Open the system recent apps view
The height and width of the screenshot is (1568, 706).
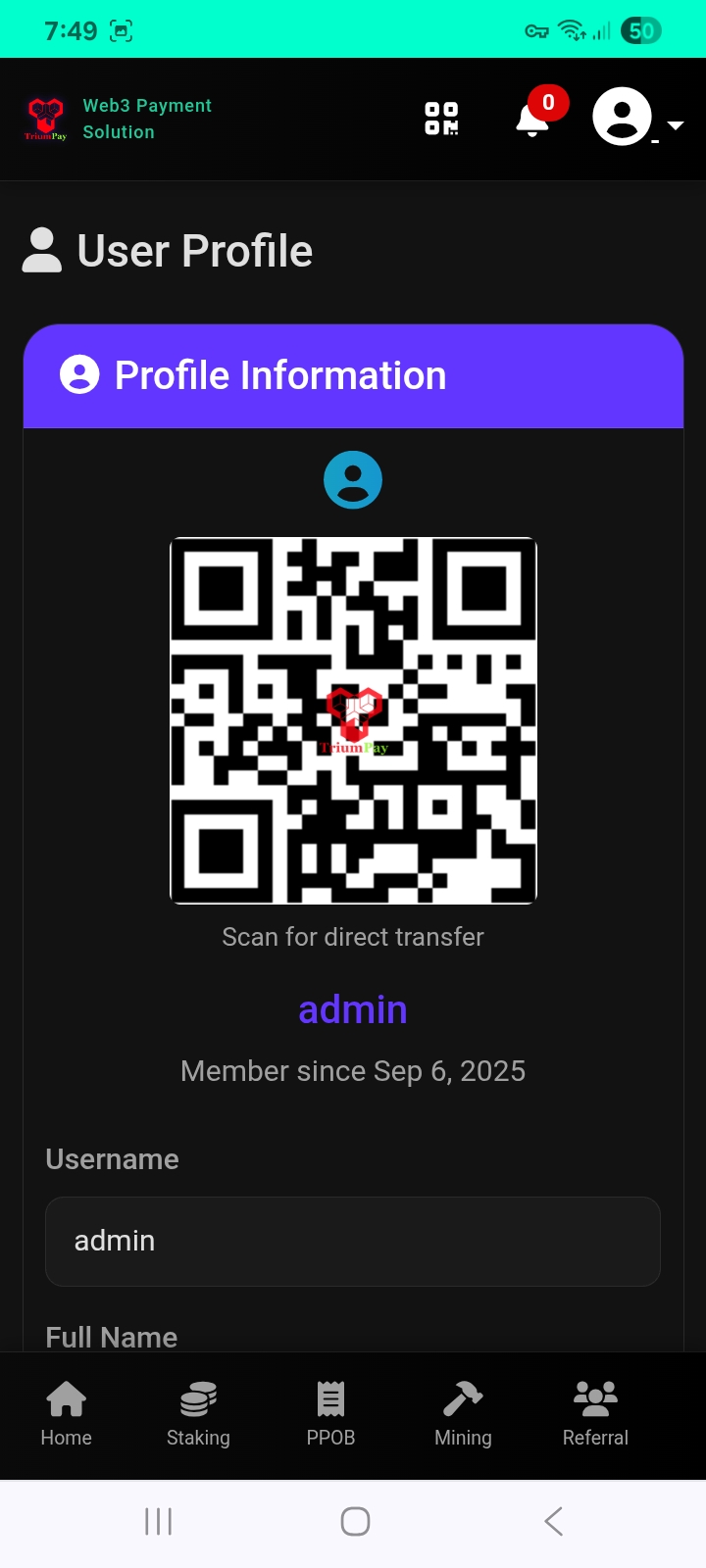(158, 1521)
